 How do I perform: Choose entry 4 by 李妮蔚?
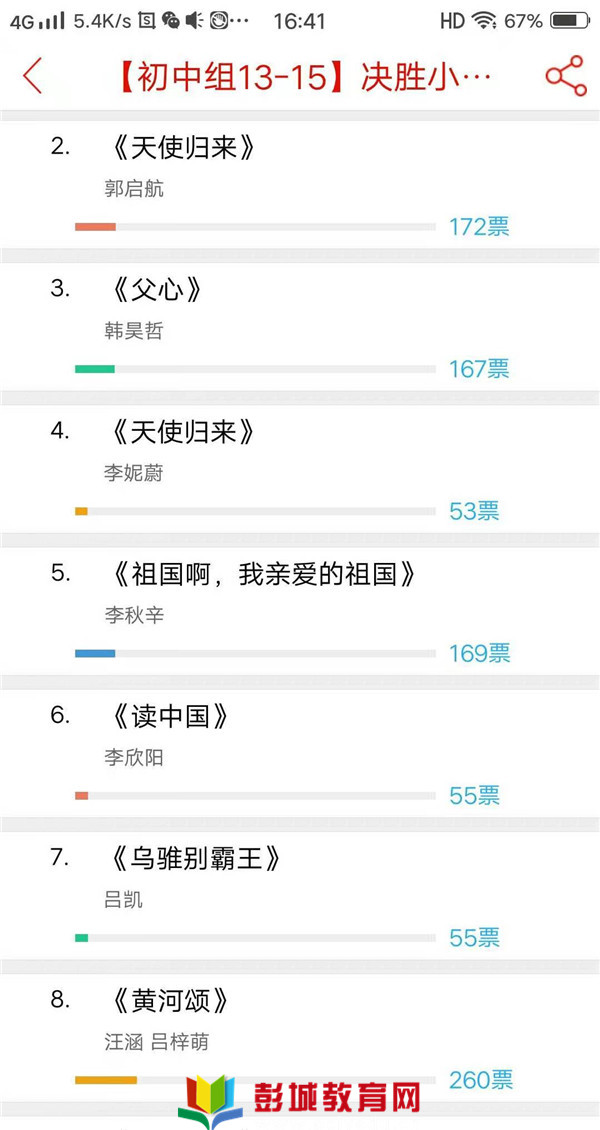coord(300,469)
